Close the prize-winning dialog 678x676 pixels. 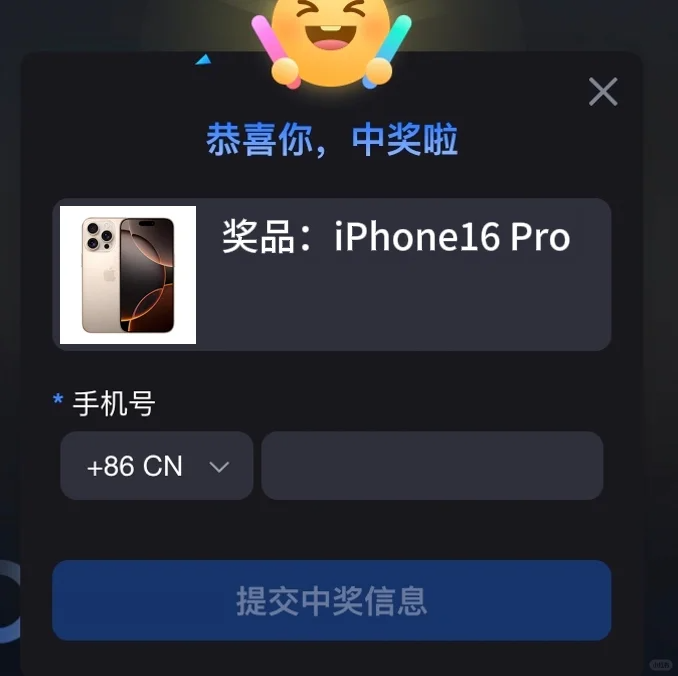point(603,92)
